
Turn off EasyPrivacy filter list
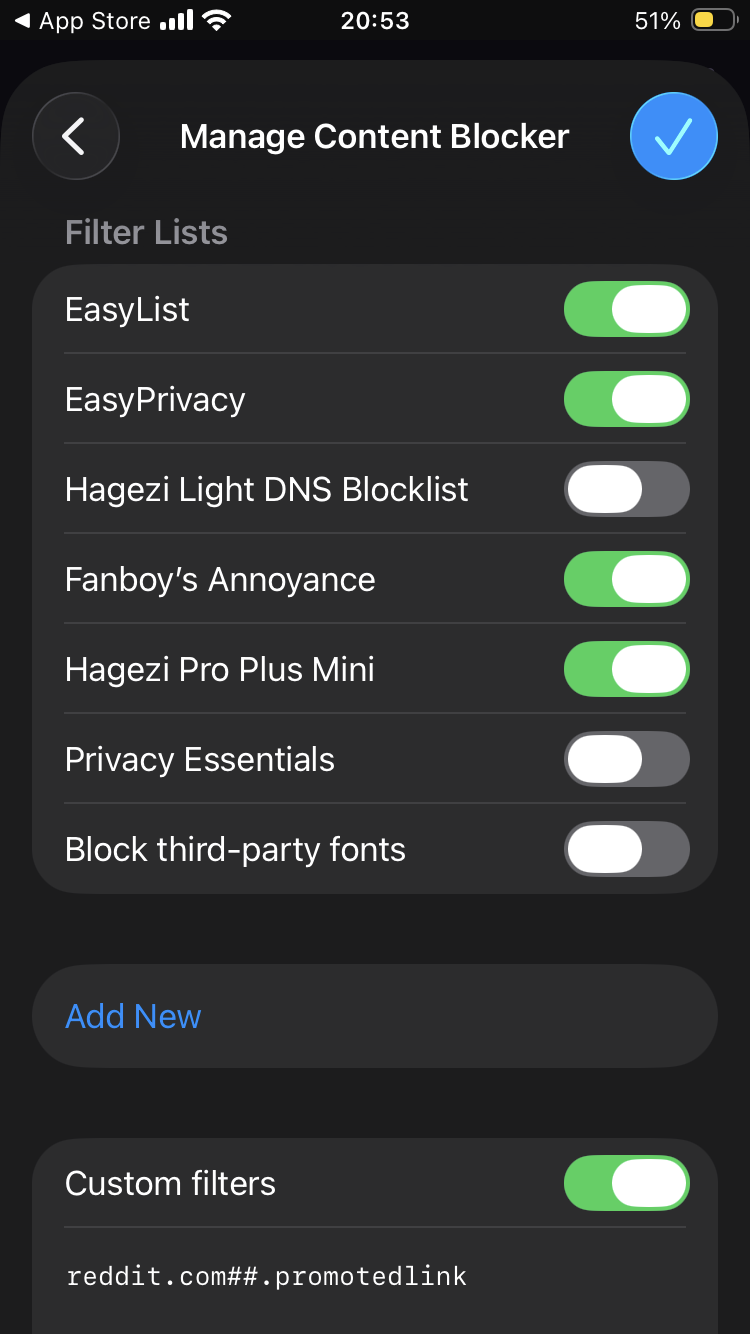626,399
